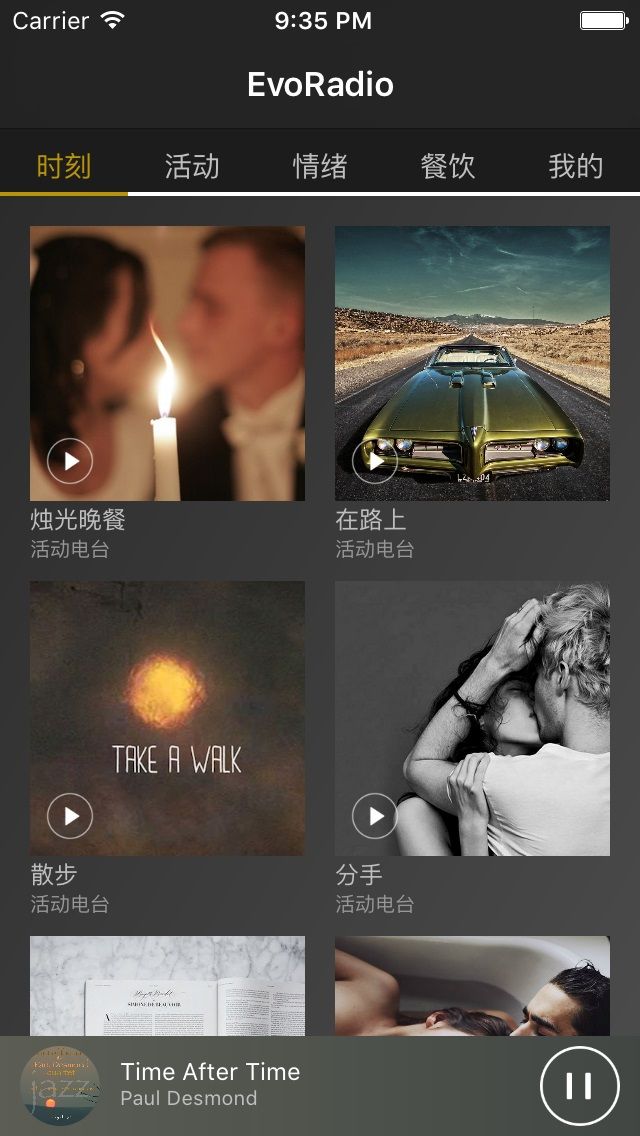Screen dimensions: 640x1136
Task: Switch to the 活动 tab
Action: point(192,166)
